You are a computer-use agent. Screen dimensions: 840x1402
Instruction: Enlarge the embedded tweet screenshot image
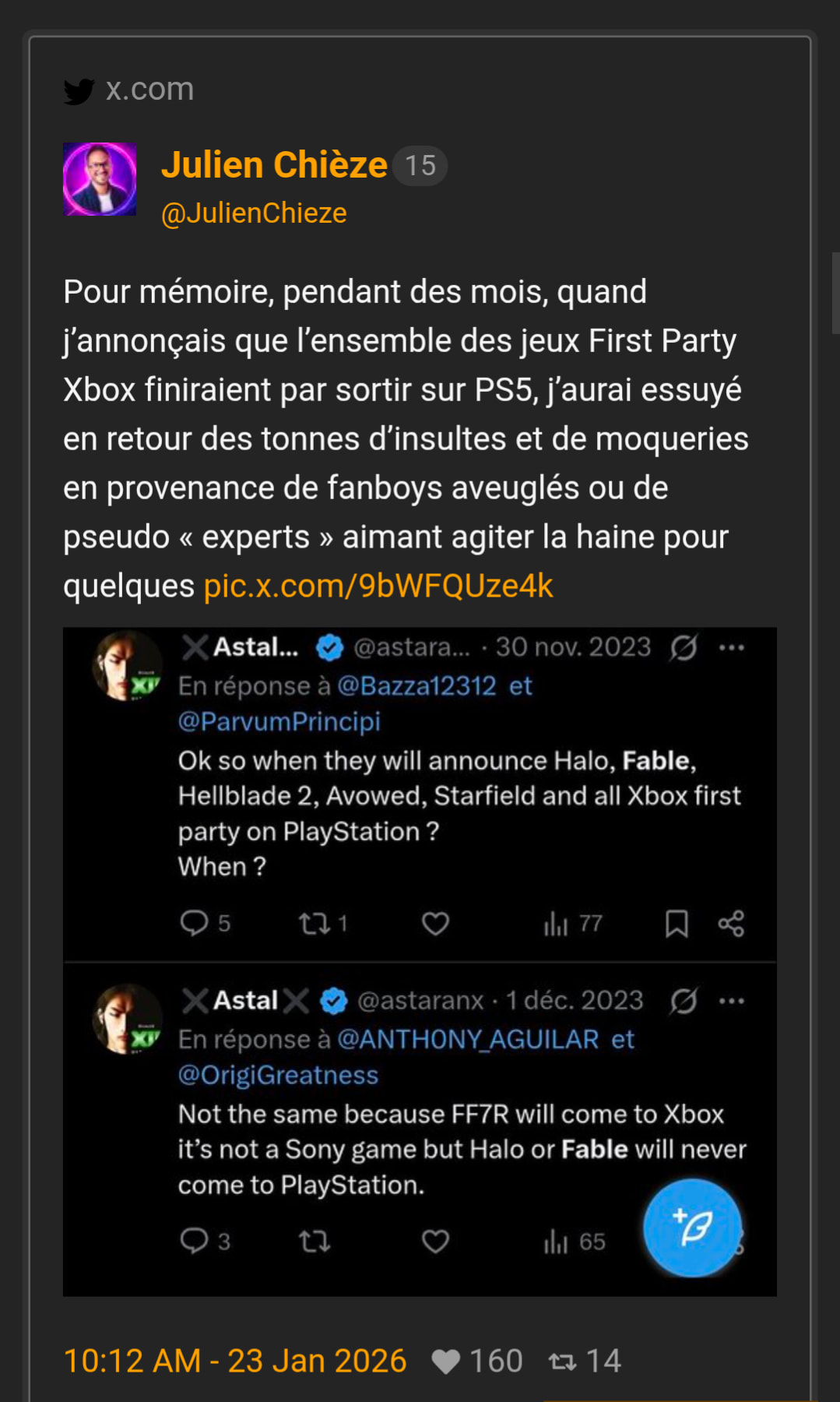(x=420, y=961)
